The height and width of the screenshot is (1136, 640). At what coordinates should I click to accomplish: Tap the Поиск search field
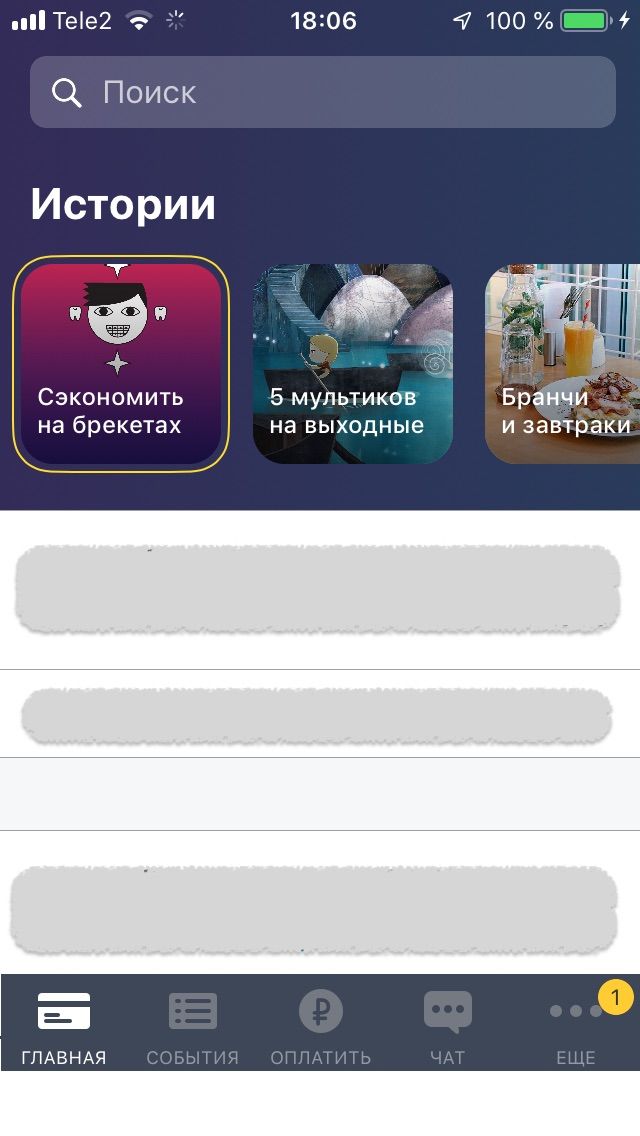[x=322, y=92]
